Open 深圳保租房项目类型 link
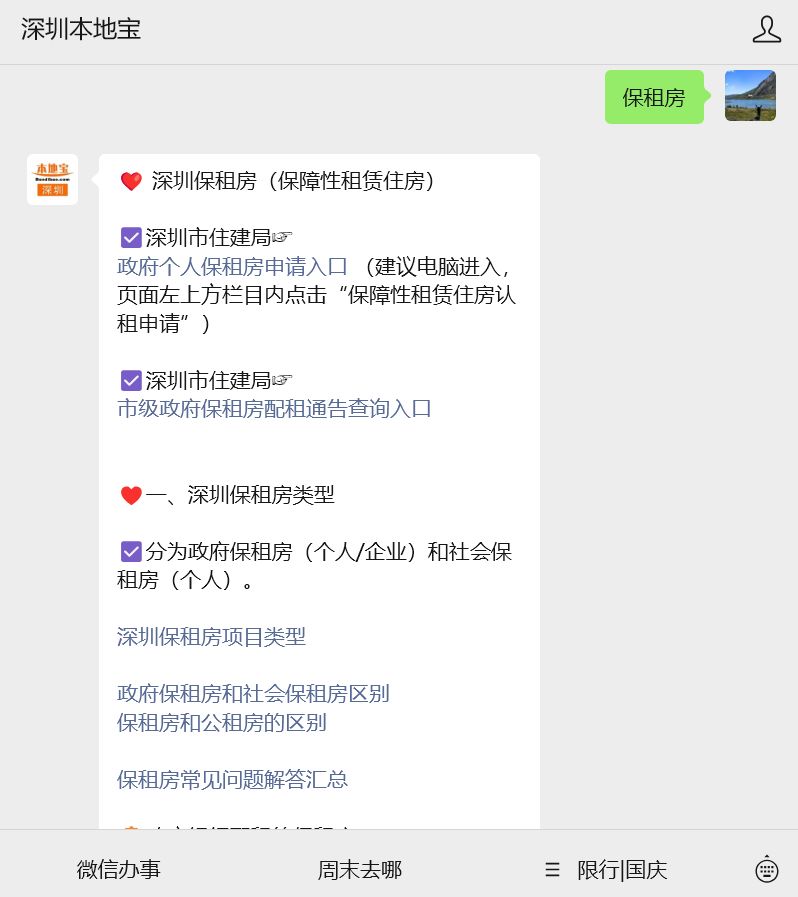Screen dimensions: 798x897 [x=211, y=636]
